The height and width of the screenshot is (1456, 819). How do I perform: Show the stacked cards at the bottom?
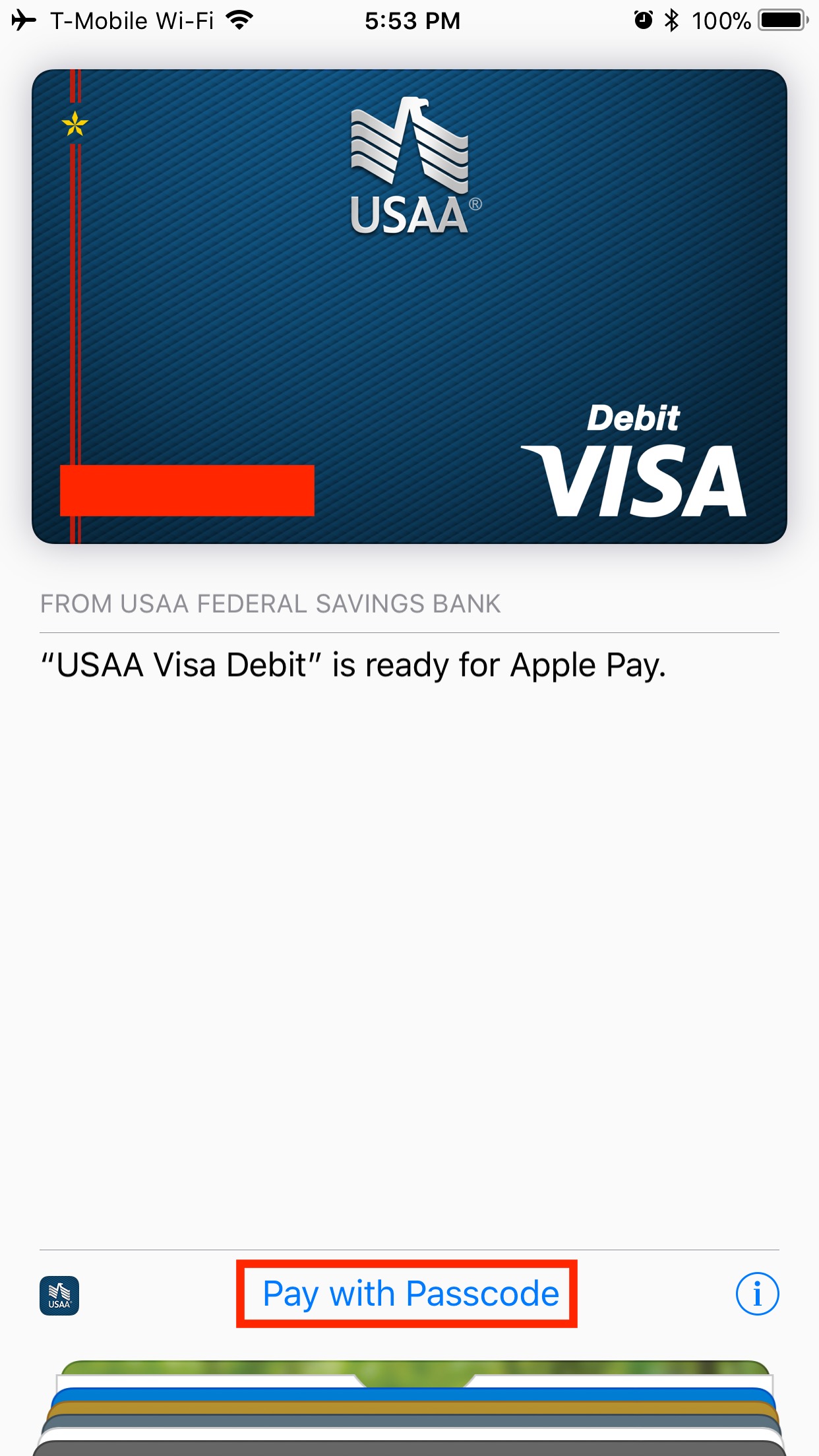409,1409
